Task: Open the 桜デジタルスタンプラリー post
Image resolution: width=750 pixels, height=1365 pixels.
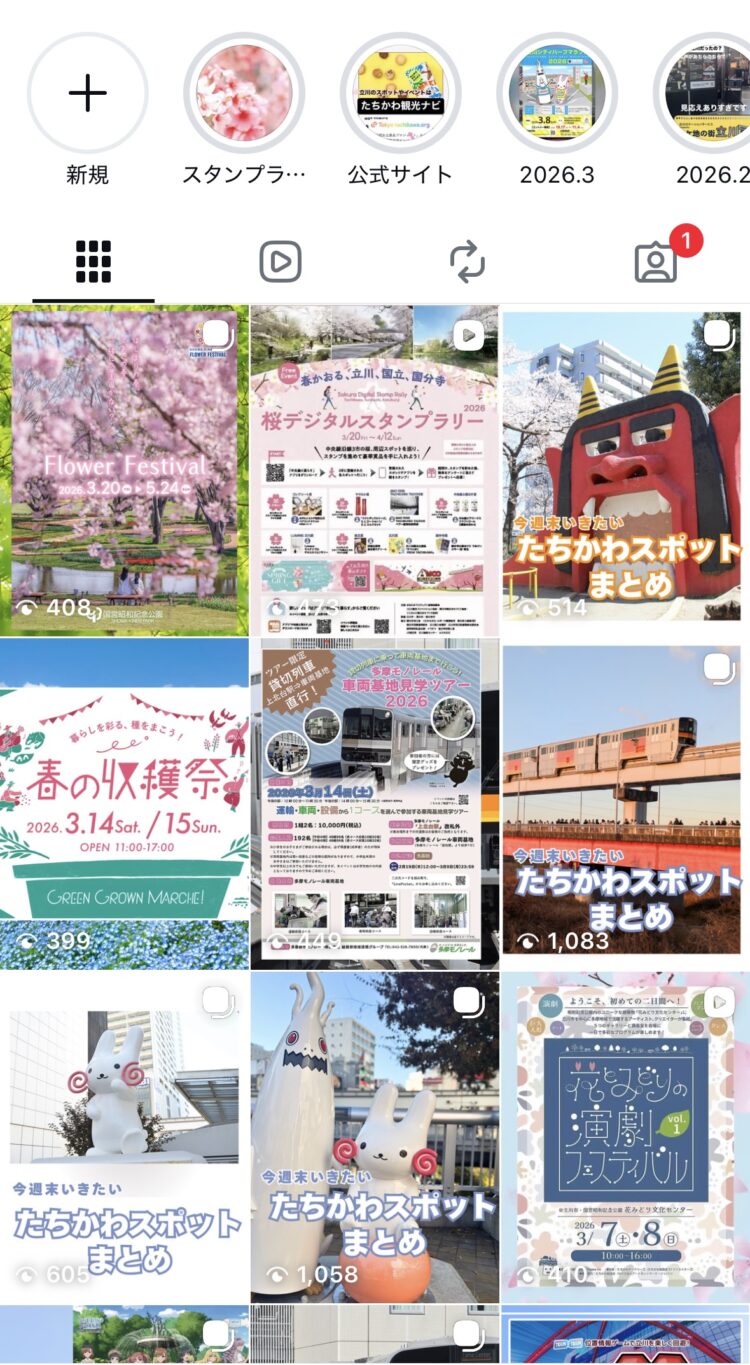Action: [374, 470]
